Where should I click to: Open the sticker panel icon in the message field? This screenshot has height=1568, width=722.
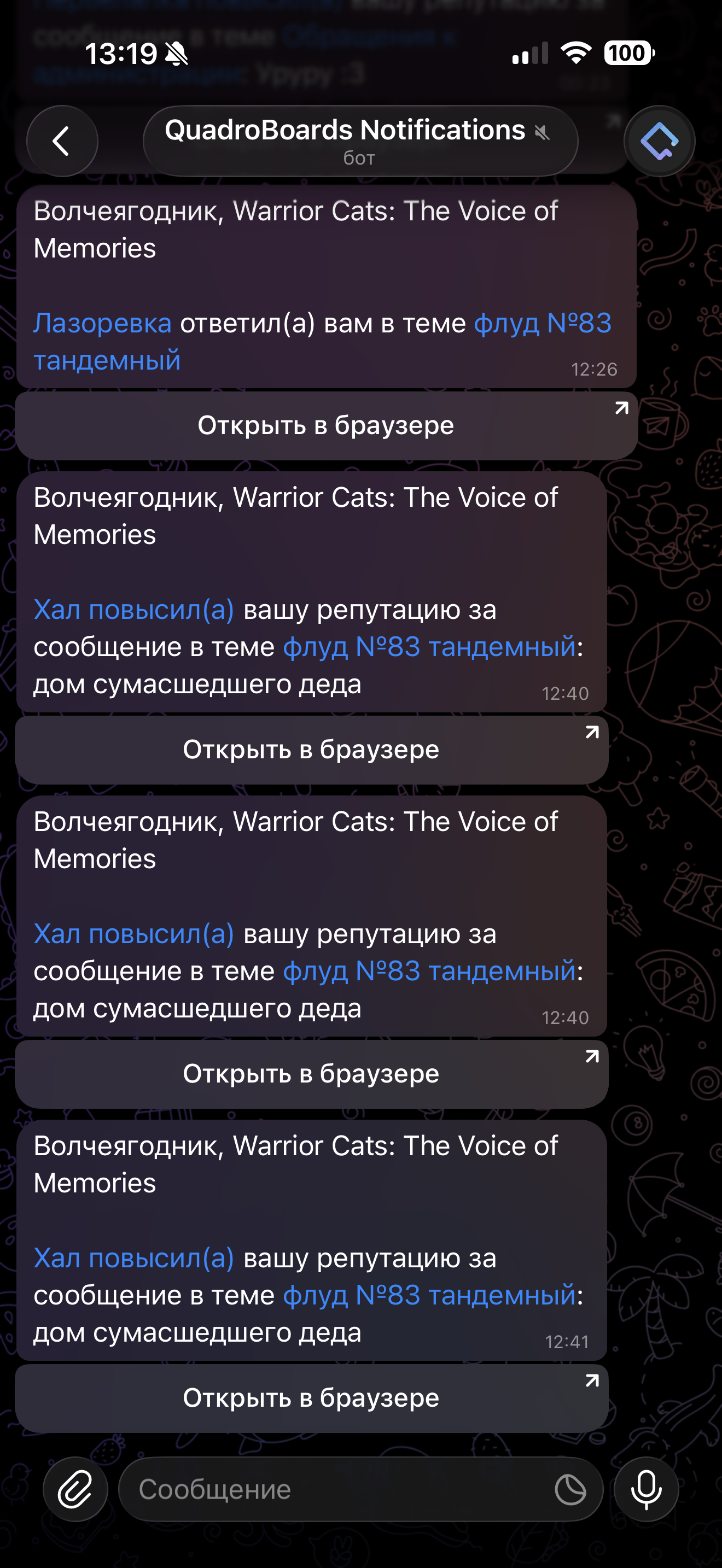(x=570, y=1489)
